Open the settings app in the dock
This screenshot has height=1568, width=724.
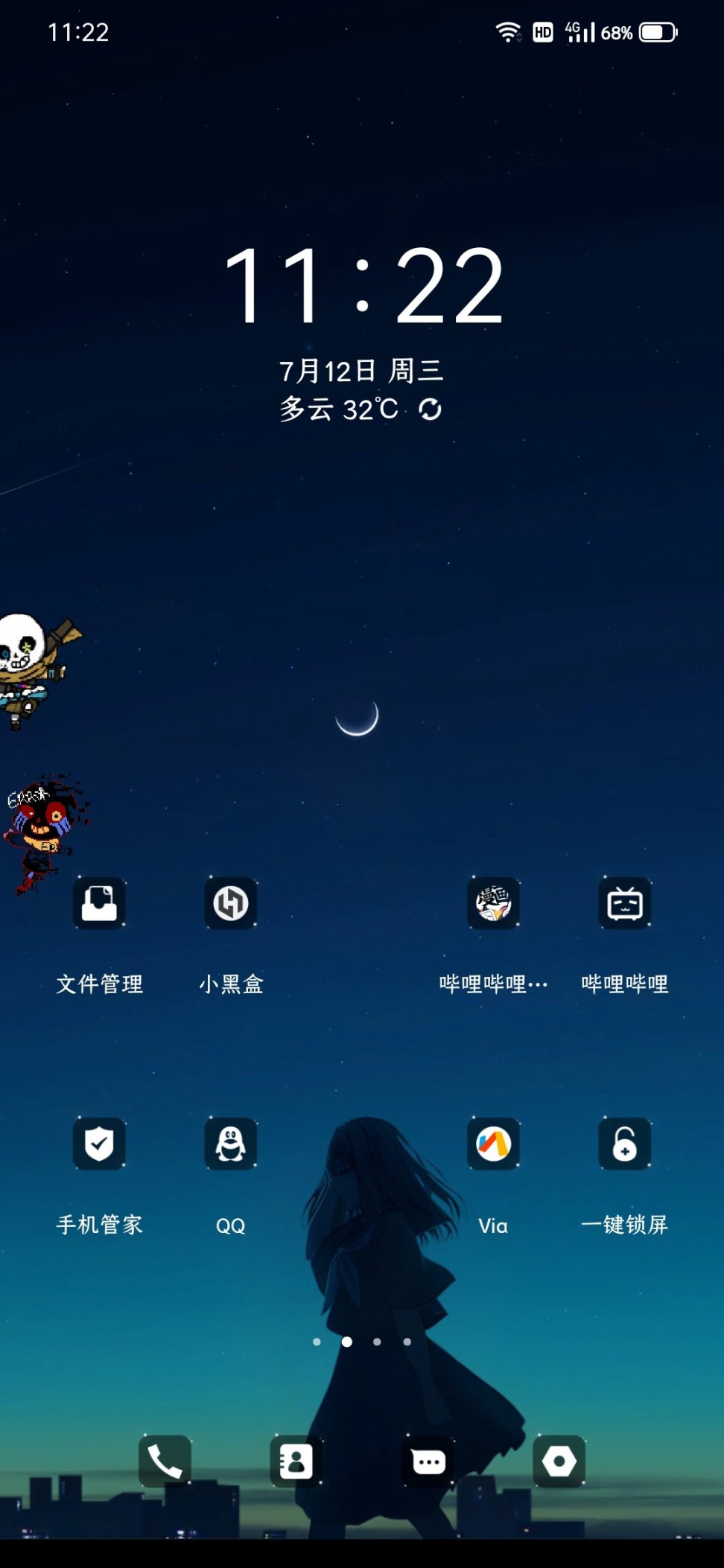559,1462
